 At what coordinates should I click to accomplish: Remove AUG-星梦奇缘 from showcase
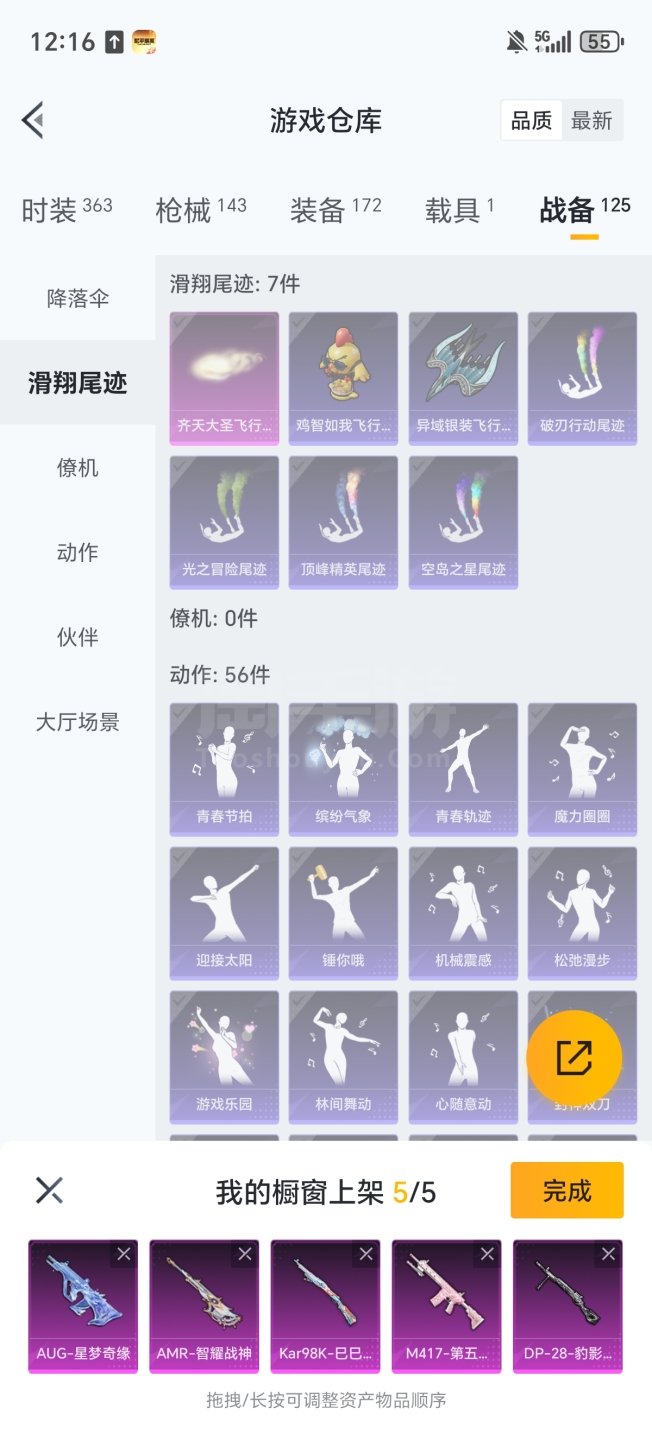click(x=123, y=1254)
